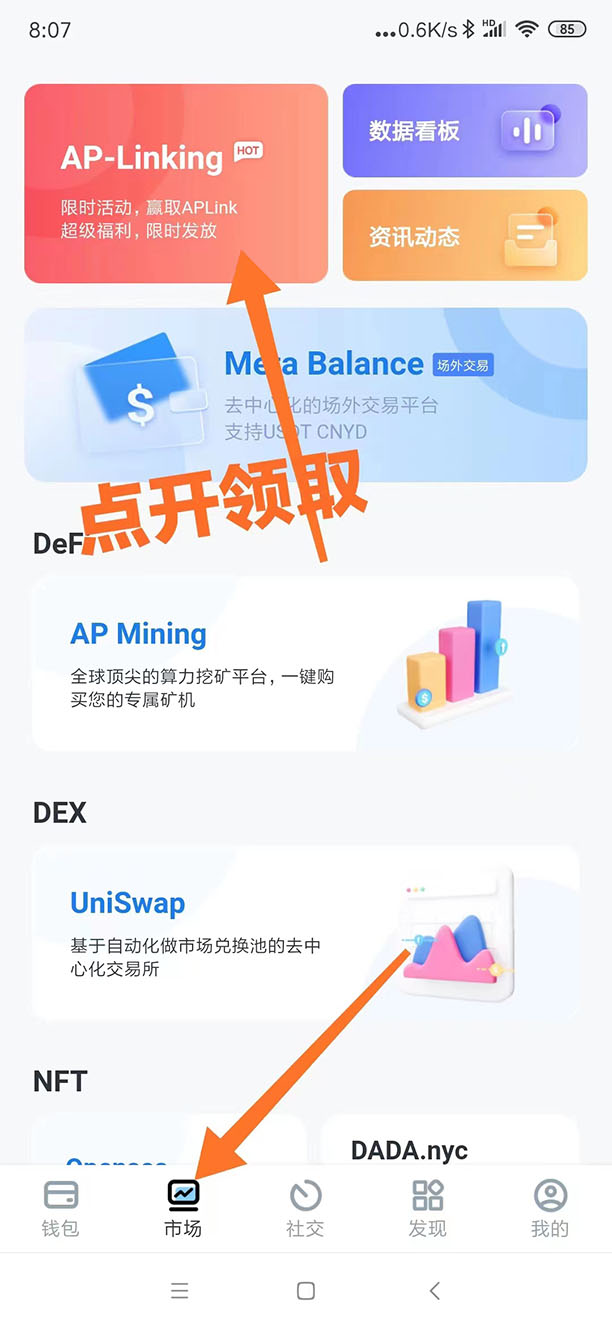612x1326 pixels.
Task: Open the AP Mining card
Action: point(305,664)
